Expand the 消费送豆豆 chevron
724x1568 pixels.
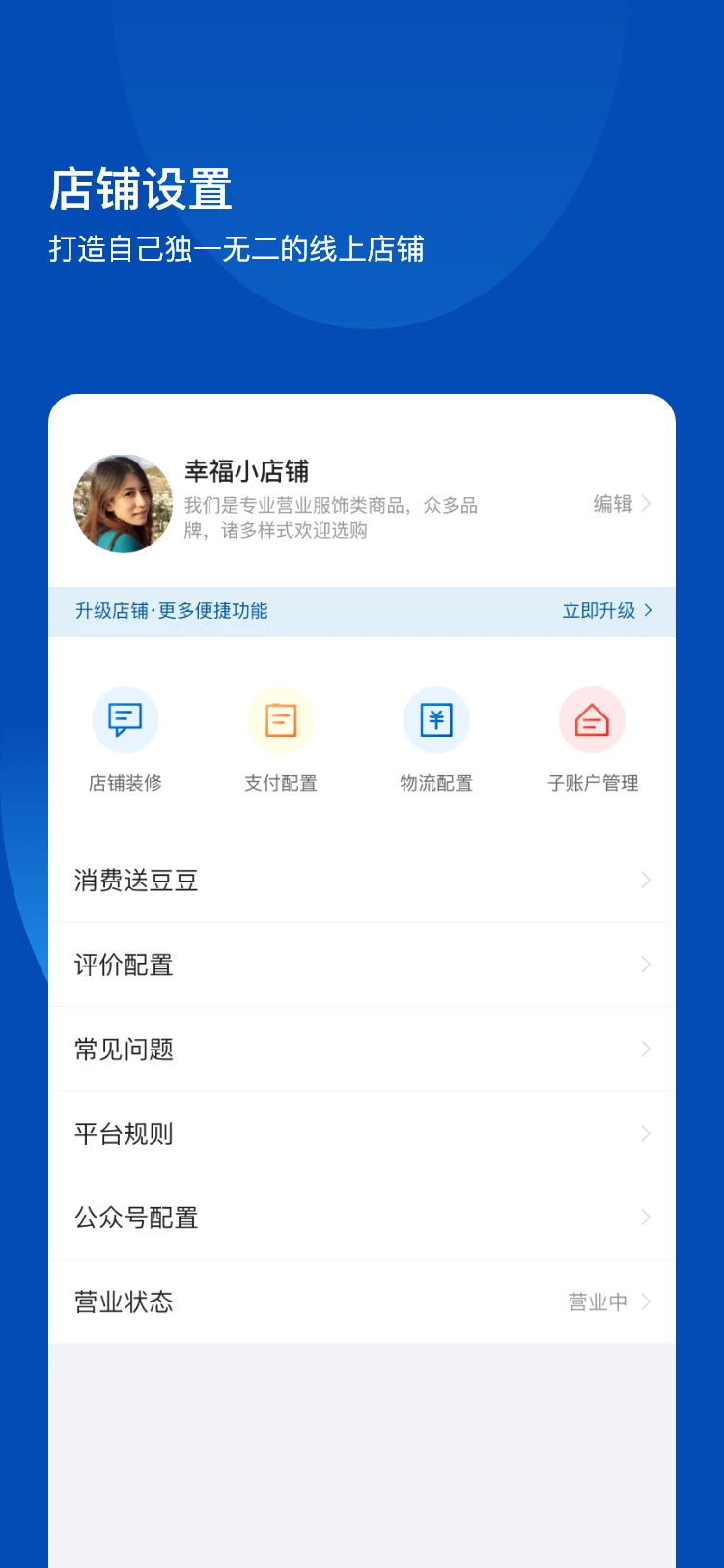[x=645, y=880]
